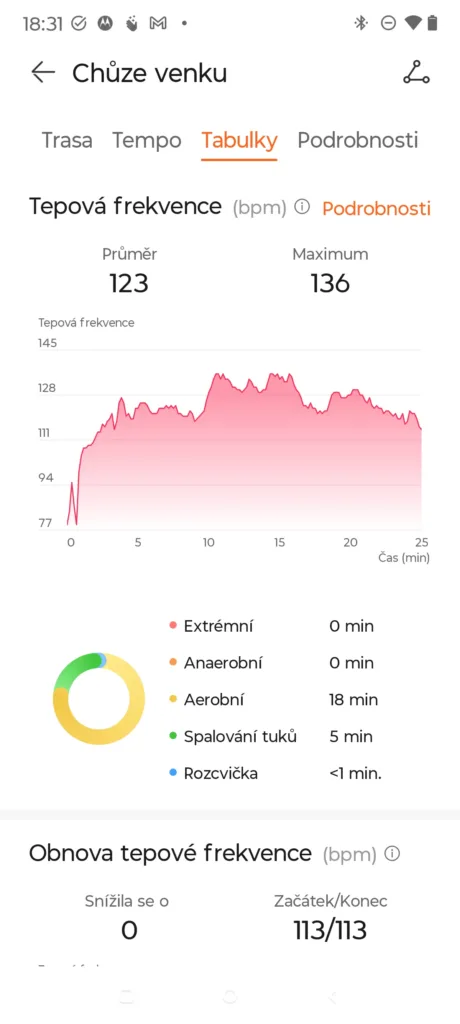Select the Tabulky tab
The height and width of the screenshot is (1024, 460).
click(239, 140)
